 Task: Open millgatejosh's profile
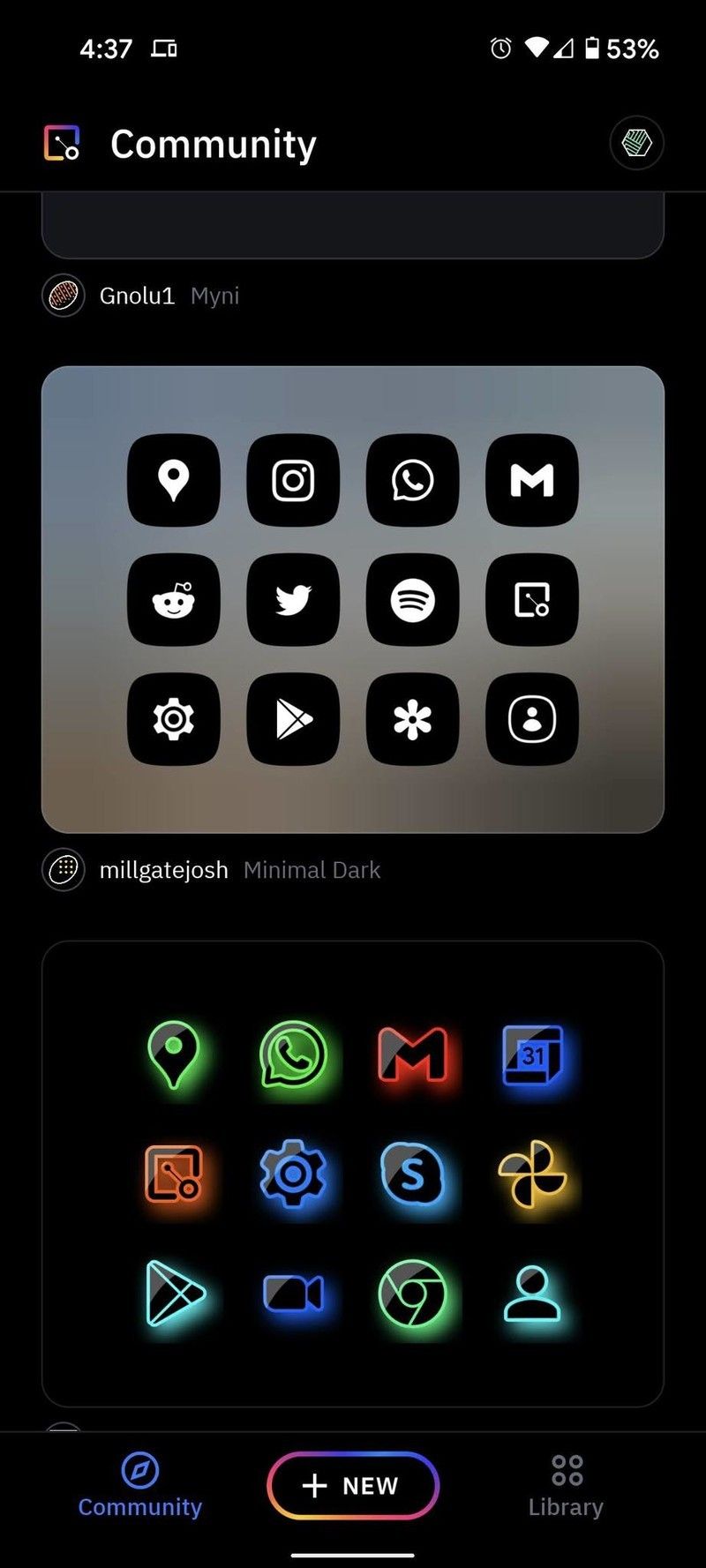[x=164, y=869]
